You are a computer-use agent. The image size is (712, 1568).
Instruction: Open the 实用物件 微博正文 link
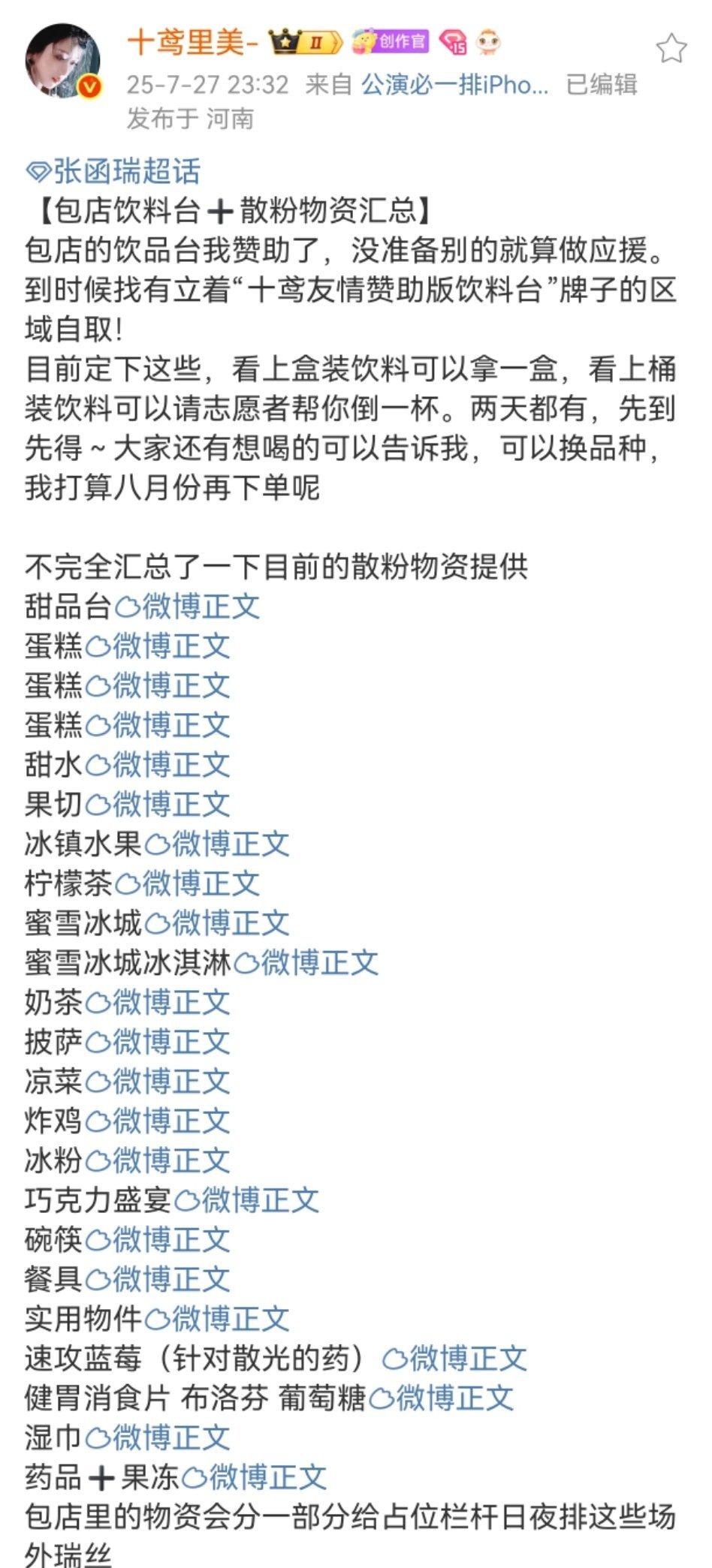click(x=216, y=1319)
